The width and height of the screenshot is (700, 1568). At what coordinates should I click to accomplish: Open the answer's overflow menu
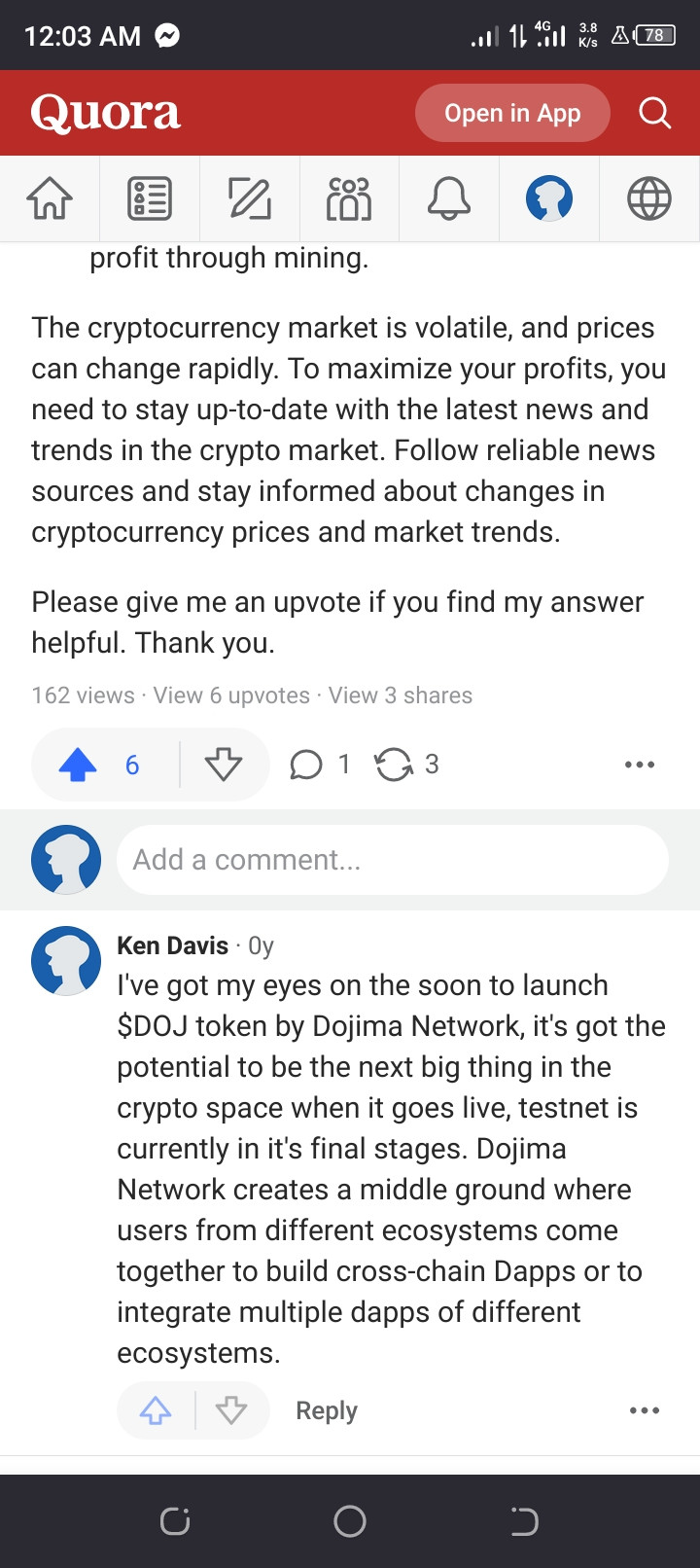tap(640, 765)
